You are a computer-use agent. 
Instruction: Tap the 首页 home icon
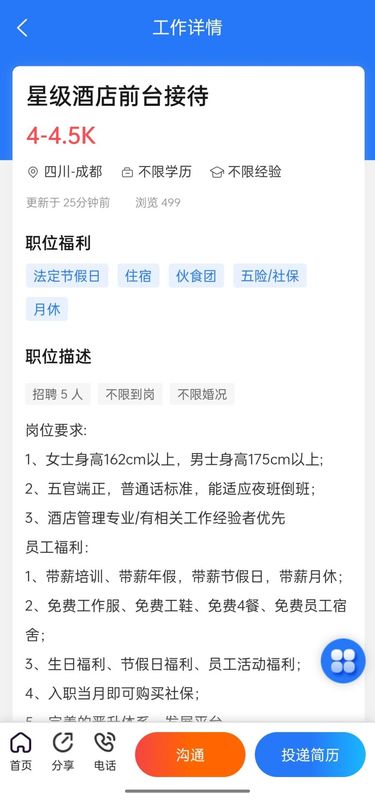click(x=21, y=752)
